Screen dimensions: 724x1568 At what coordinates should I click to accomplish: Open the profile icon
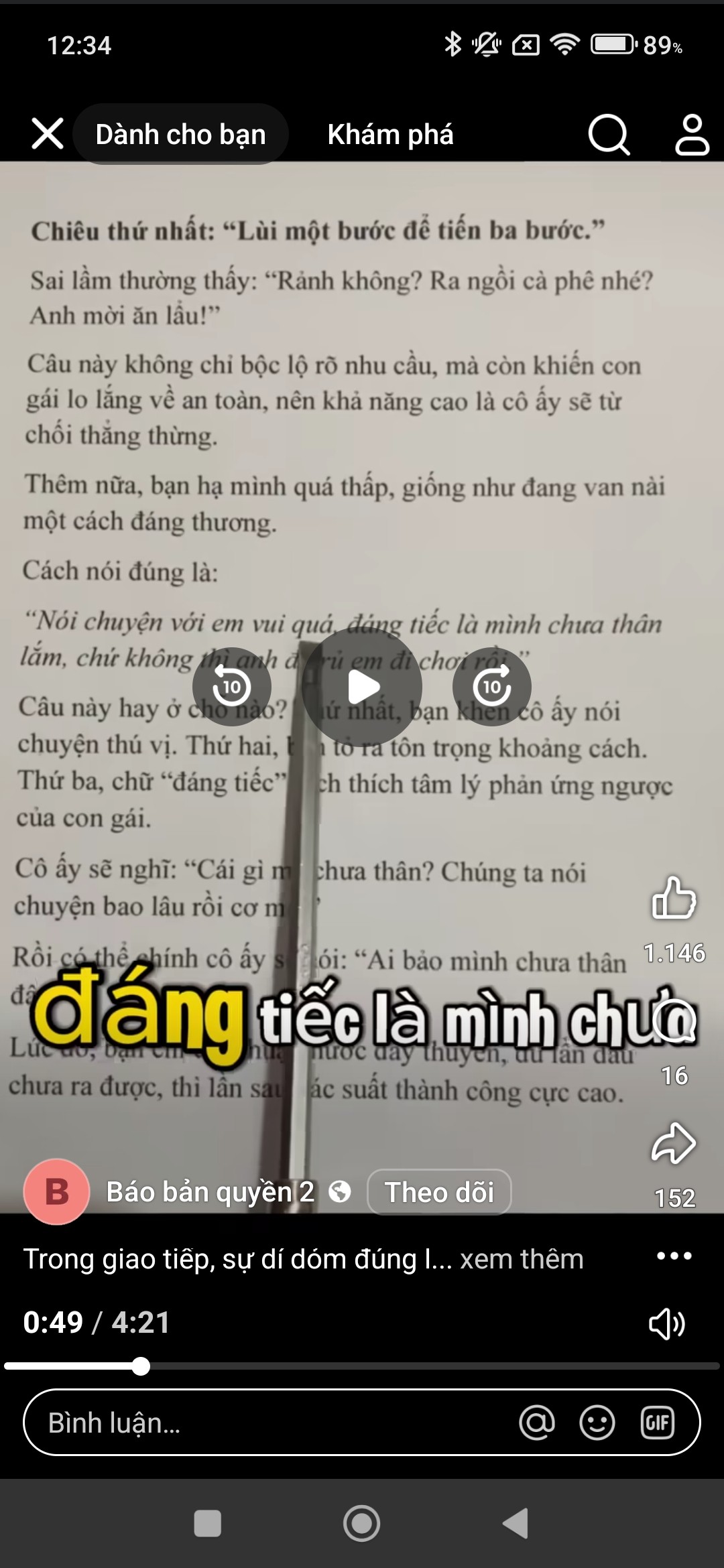pos(691,134)
